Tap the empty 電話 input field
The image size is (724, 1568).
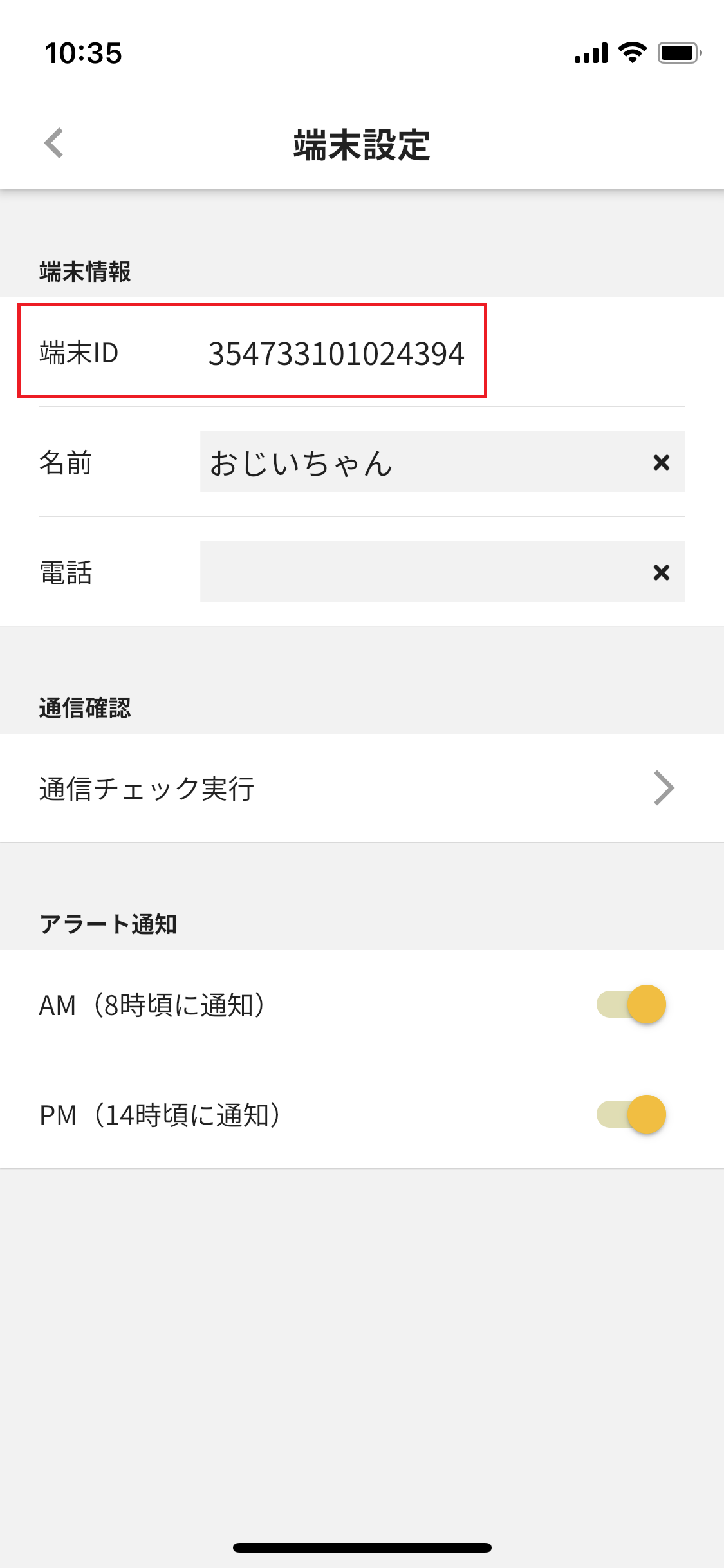click(x=425, y=572)
